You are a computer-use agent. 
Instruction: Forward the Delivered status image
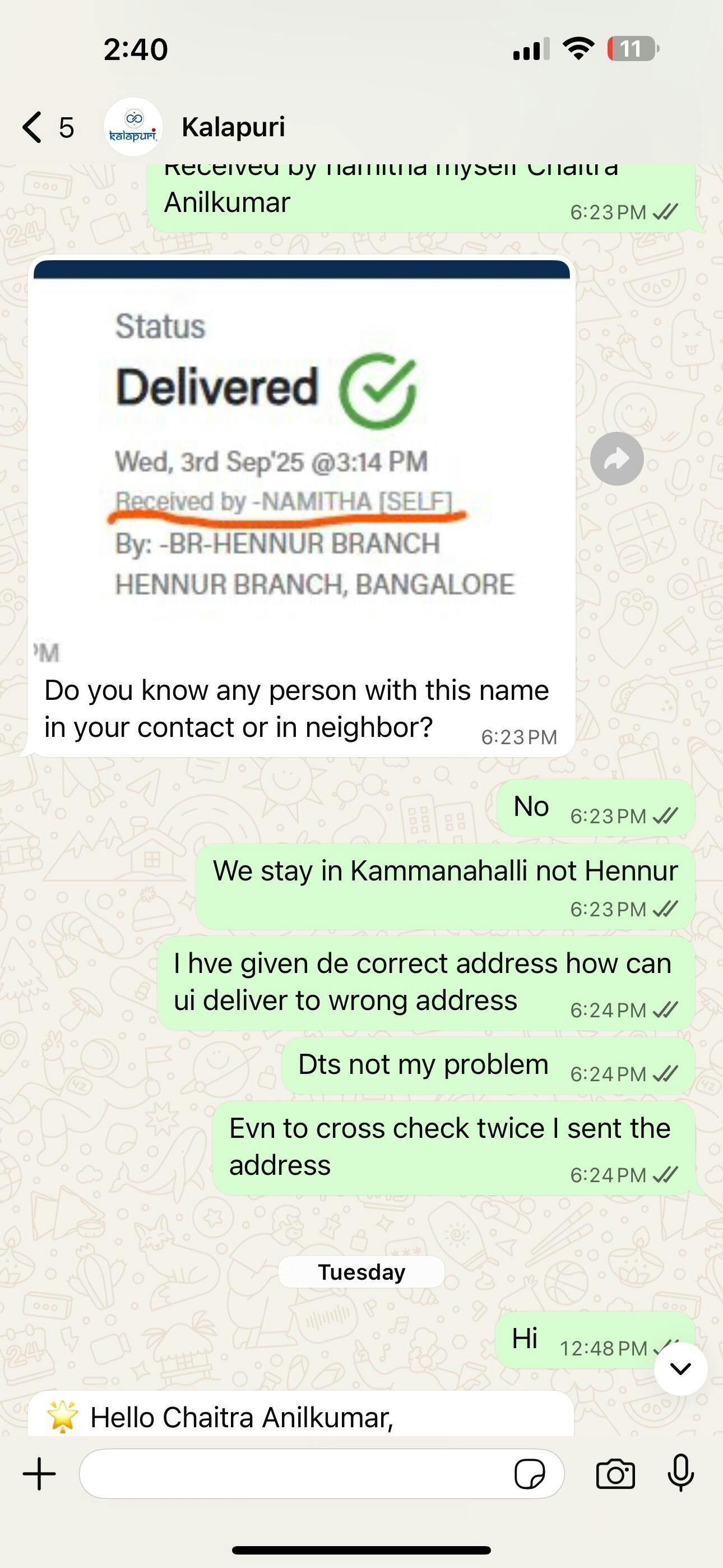coord(617,458)
